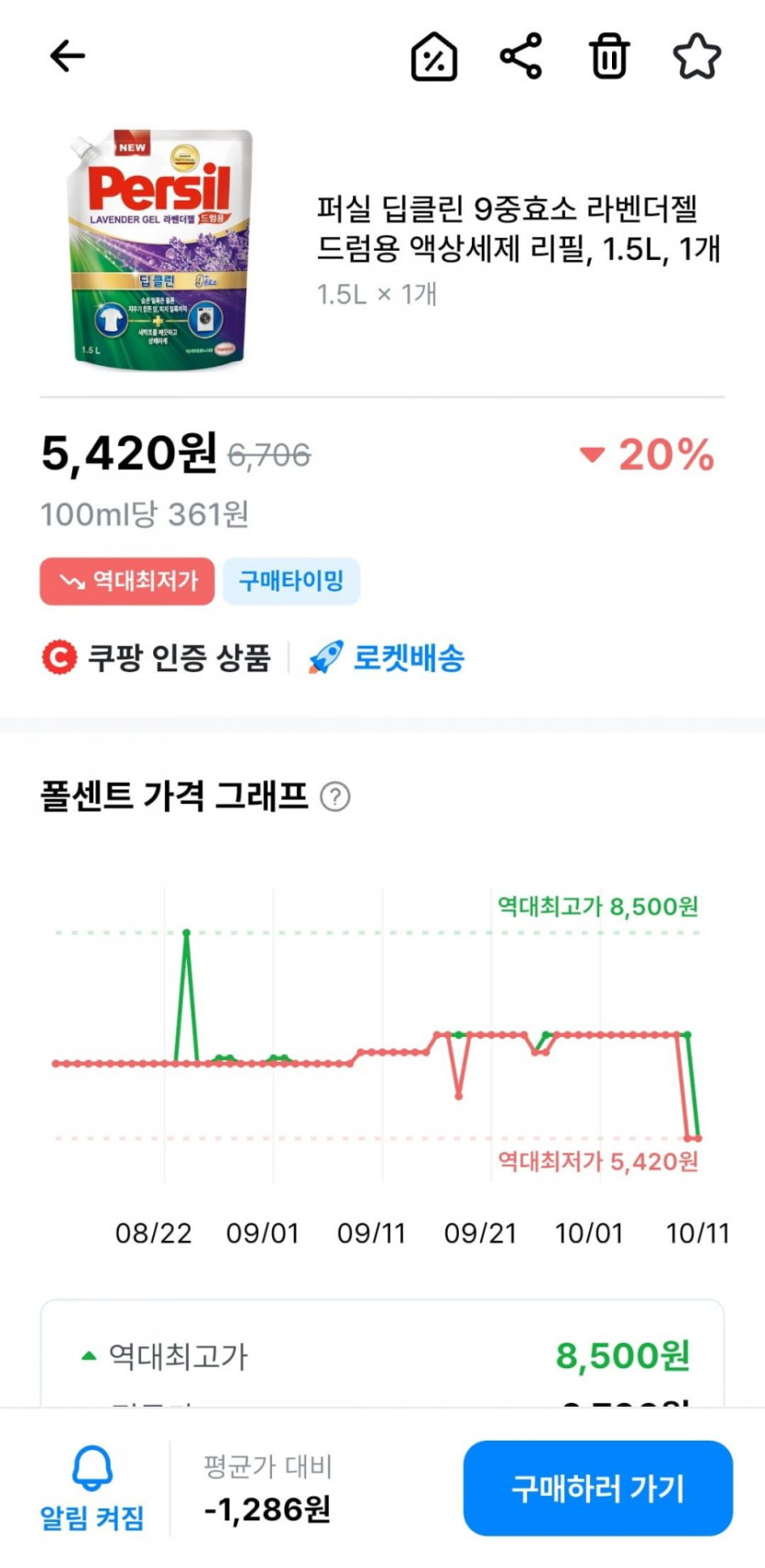Screen dimensions: 765x1568
Task: Tap the 구매타이밍 chip
Action: [290, 581]
